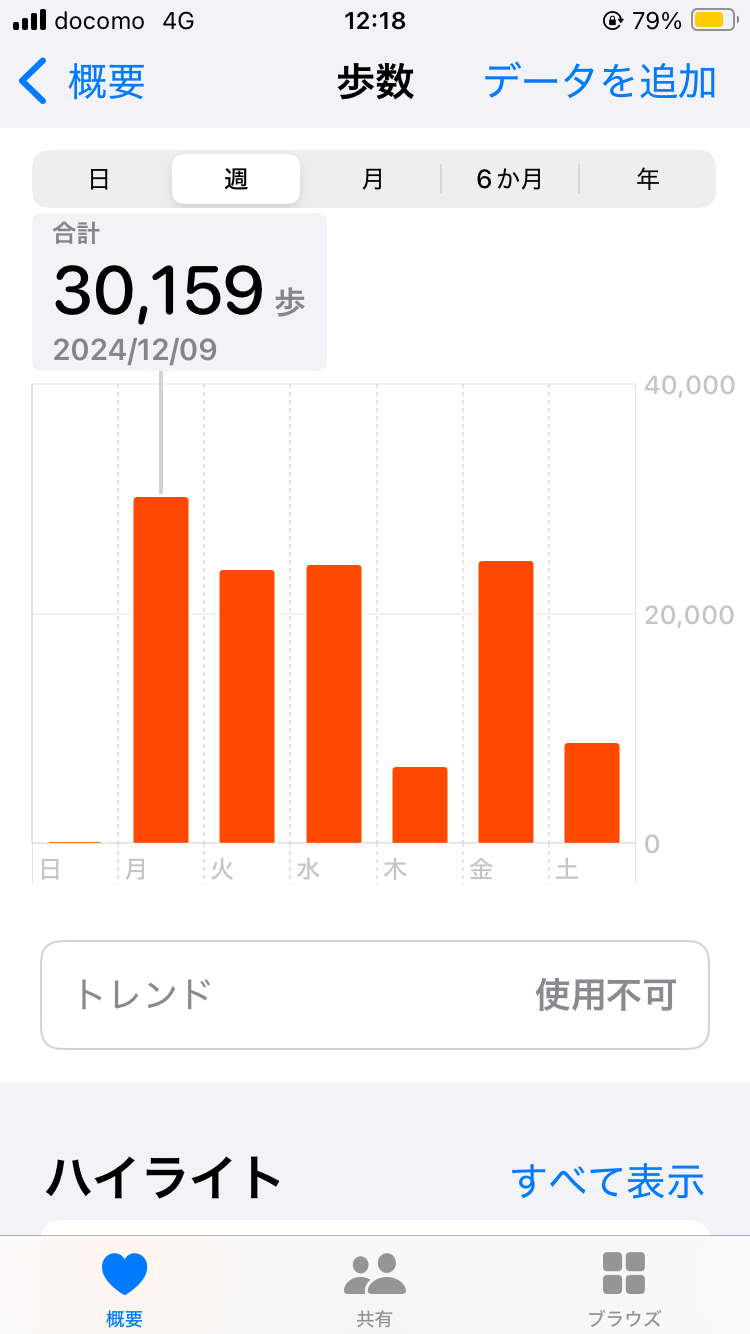This screenshot has height=1334, width=750.
Task: Tap データを追加 to add data
Action: (600, 81)
